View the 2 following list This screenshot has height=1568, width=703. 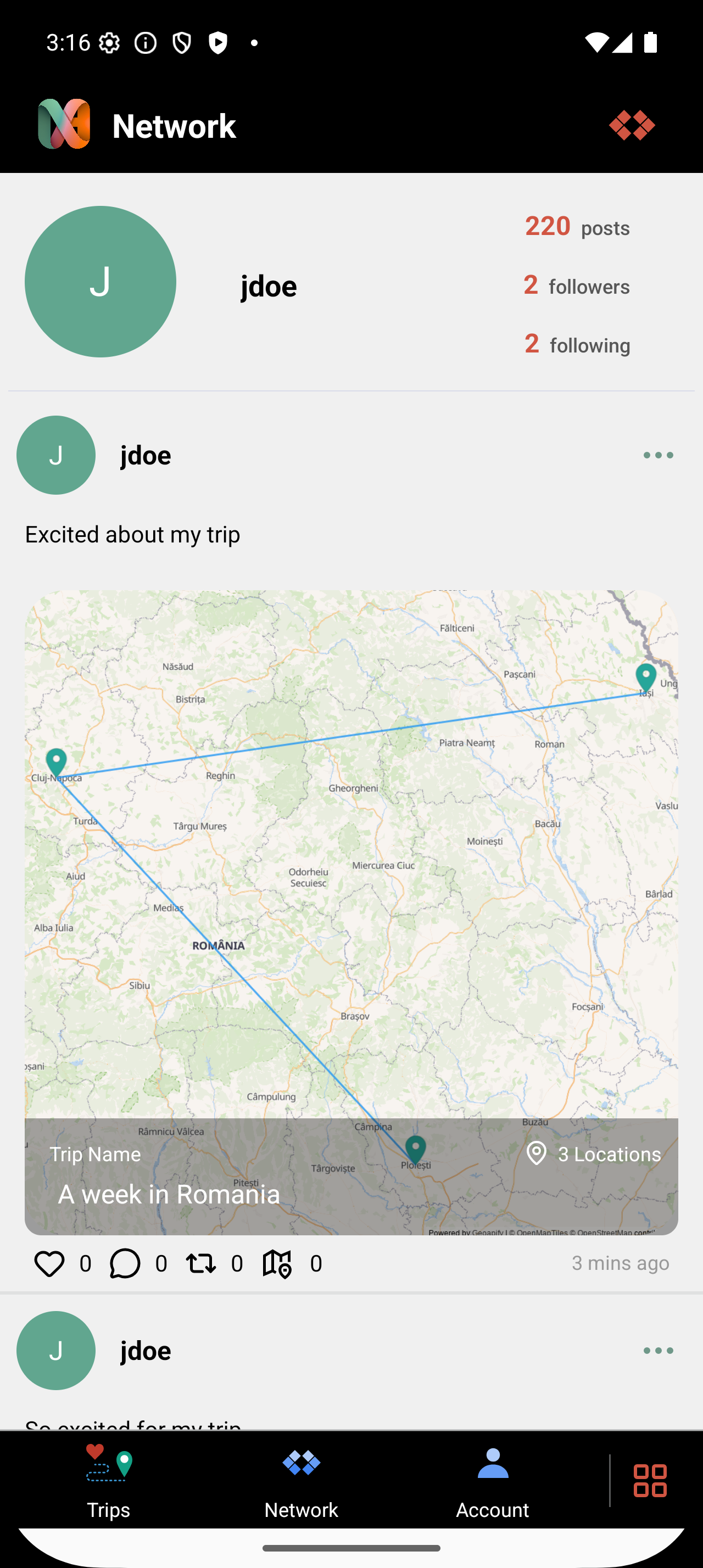(577, 345)
